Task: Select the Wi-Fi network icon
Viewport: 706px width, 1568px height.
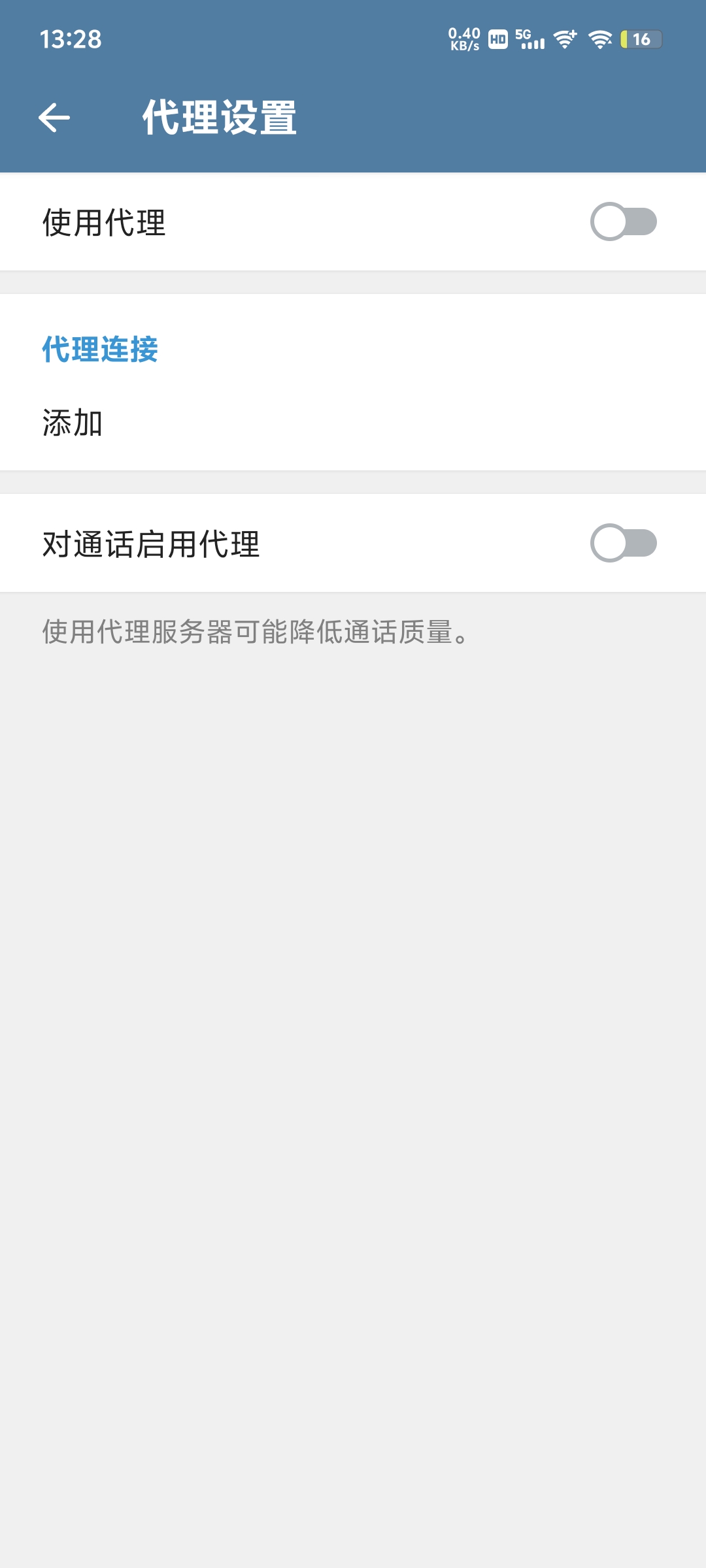Action: (x=601, y=39)
